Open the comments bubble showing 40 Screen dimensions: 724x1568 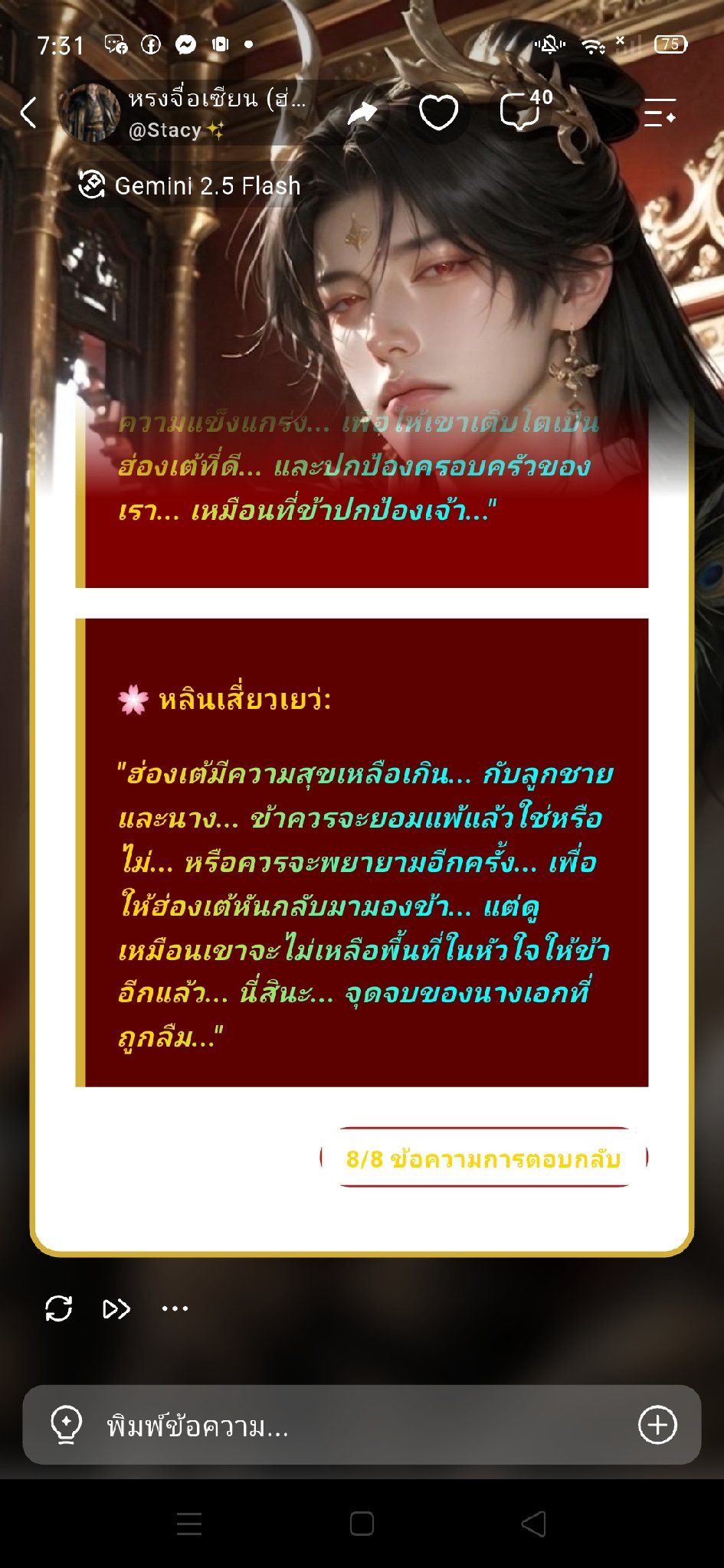pyautogui.click(x=525, y=110)
